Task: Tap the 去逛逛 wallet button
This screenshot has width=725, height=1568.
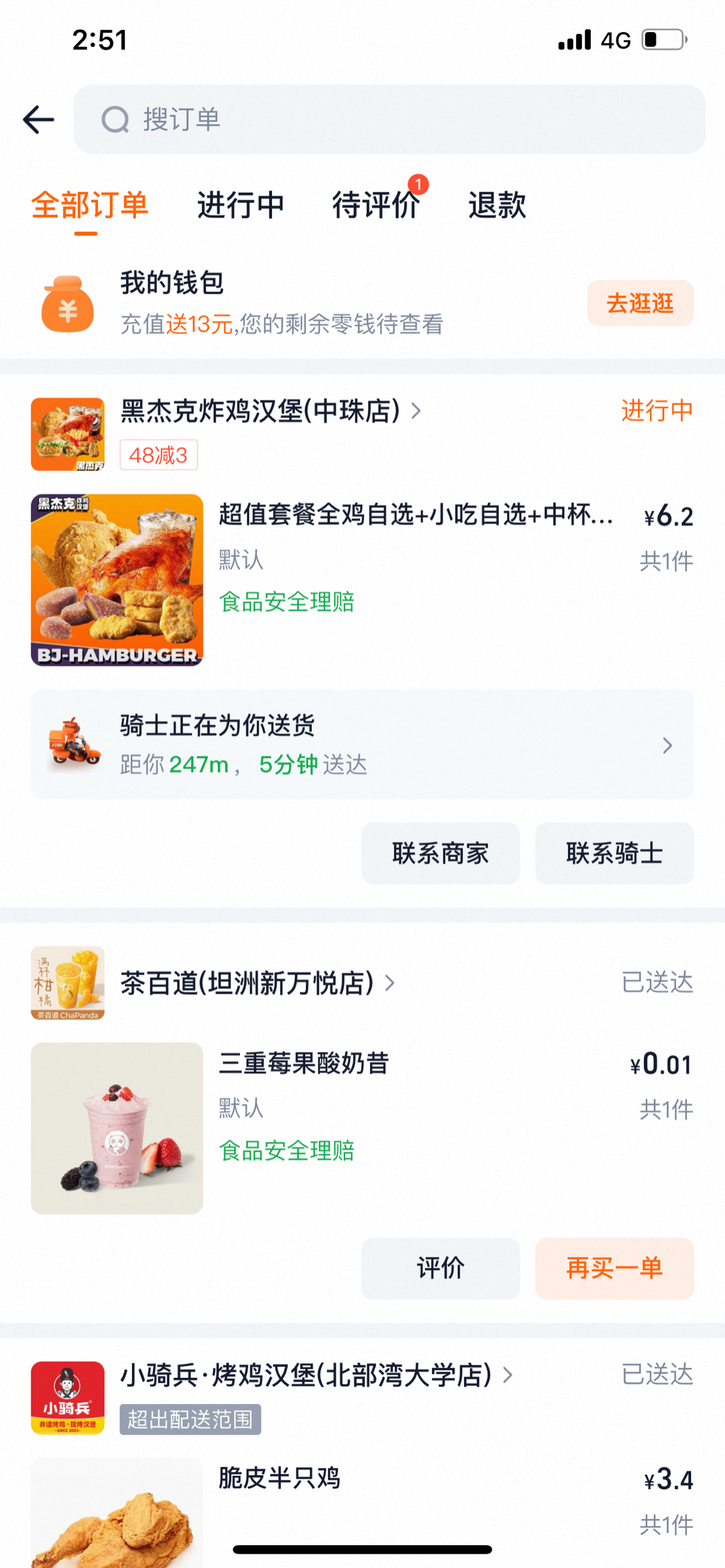Action: tap(639, 303)
